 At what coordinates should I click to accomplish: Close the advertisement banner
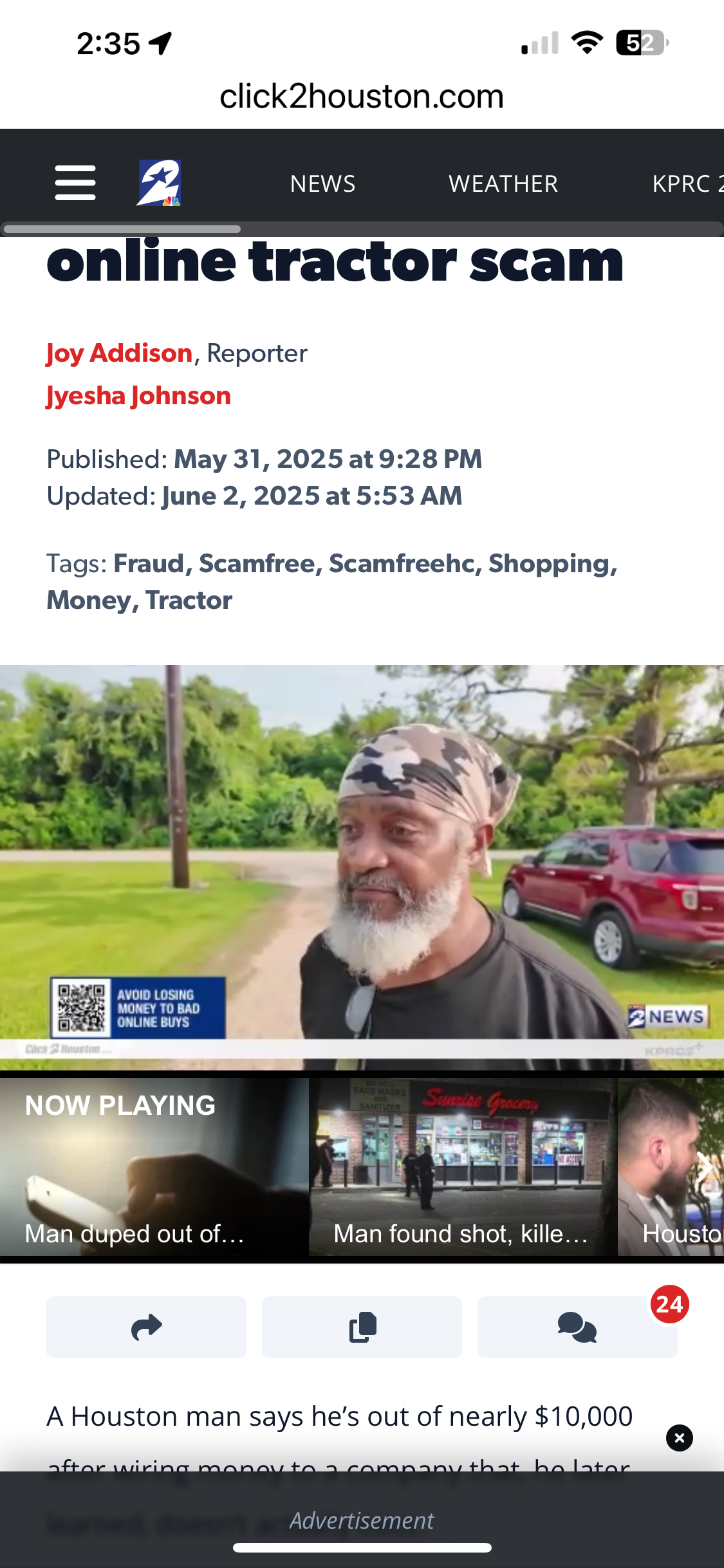pyautogui.click(x=679, y=1438)
